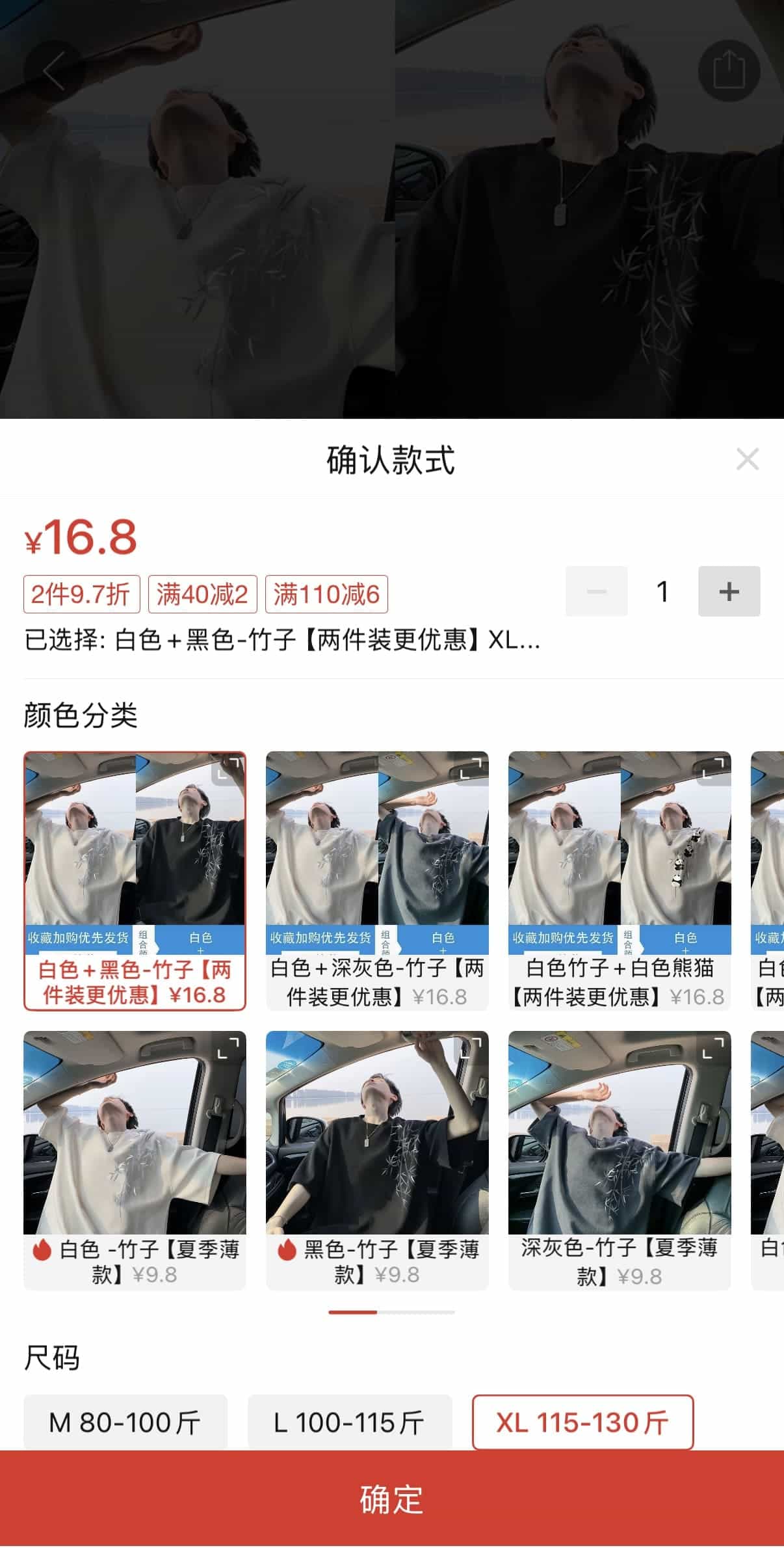Select size M 80-100斤

coord(125,1422)
